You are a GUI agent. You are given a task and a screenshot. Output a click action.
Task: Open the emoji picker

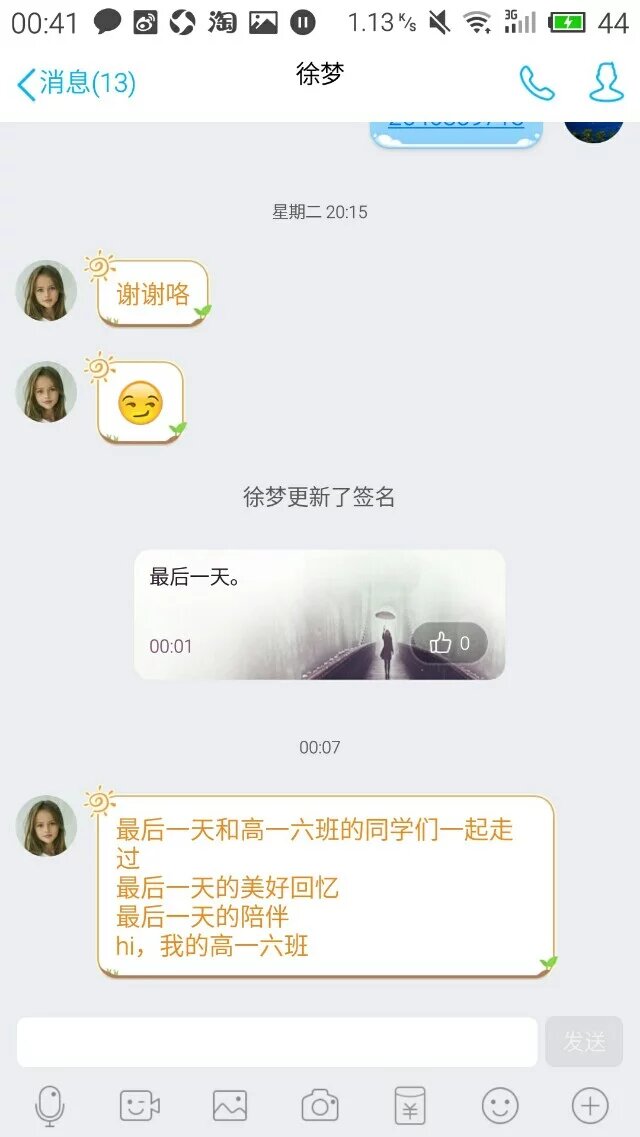click(x=500, y=1106)
